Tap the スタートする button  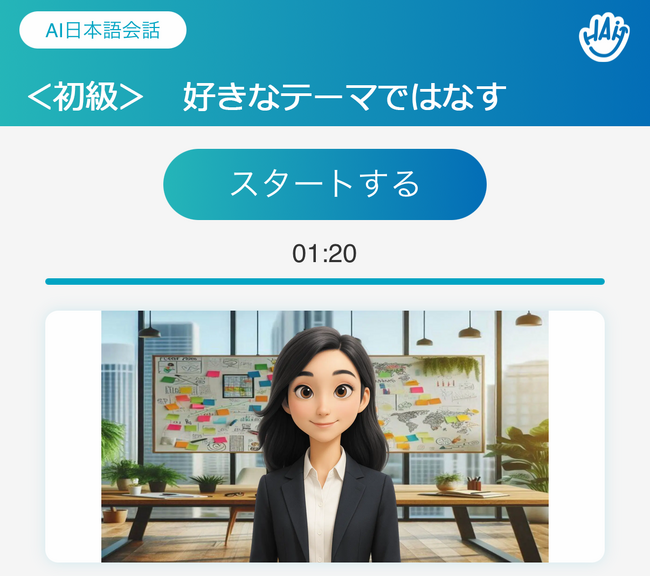click(x=324, y=184)
